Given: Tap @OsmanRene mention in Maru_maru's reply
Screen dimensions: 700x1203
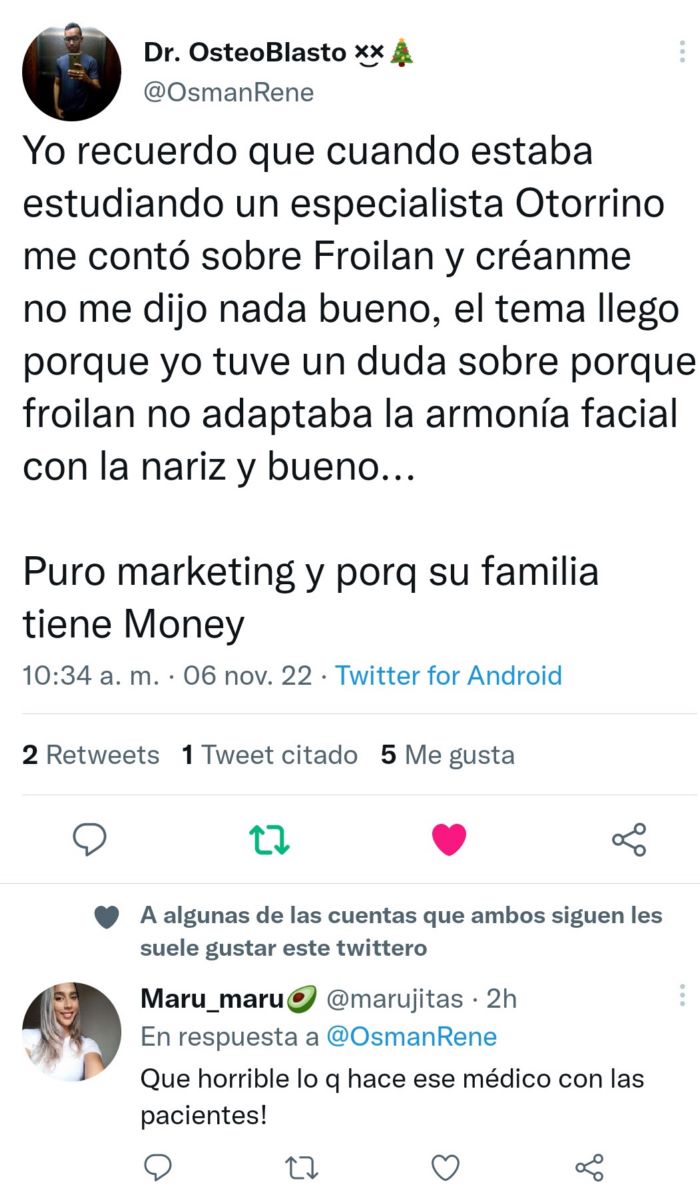Looking at the screenshot, I should (x=411, y=1037).
